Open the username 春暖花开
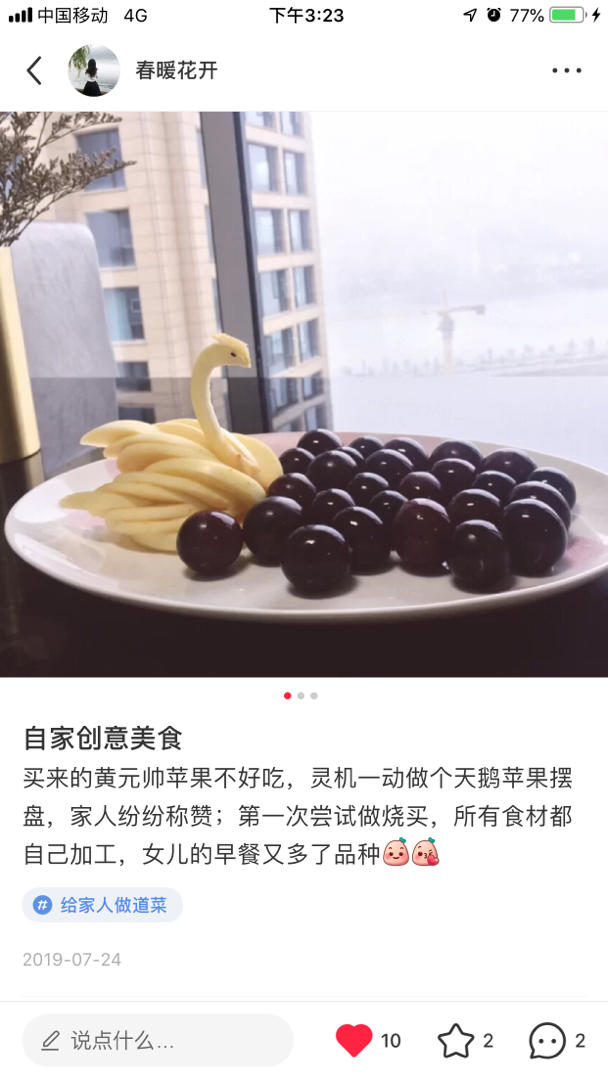 [x=176, y=70]
